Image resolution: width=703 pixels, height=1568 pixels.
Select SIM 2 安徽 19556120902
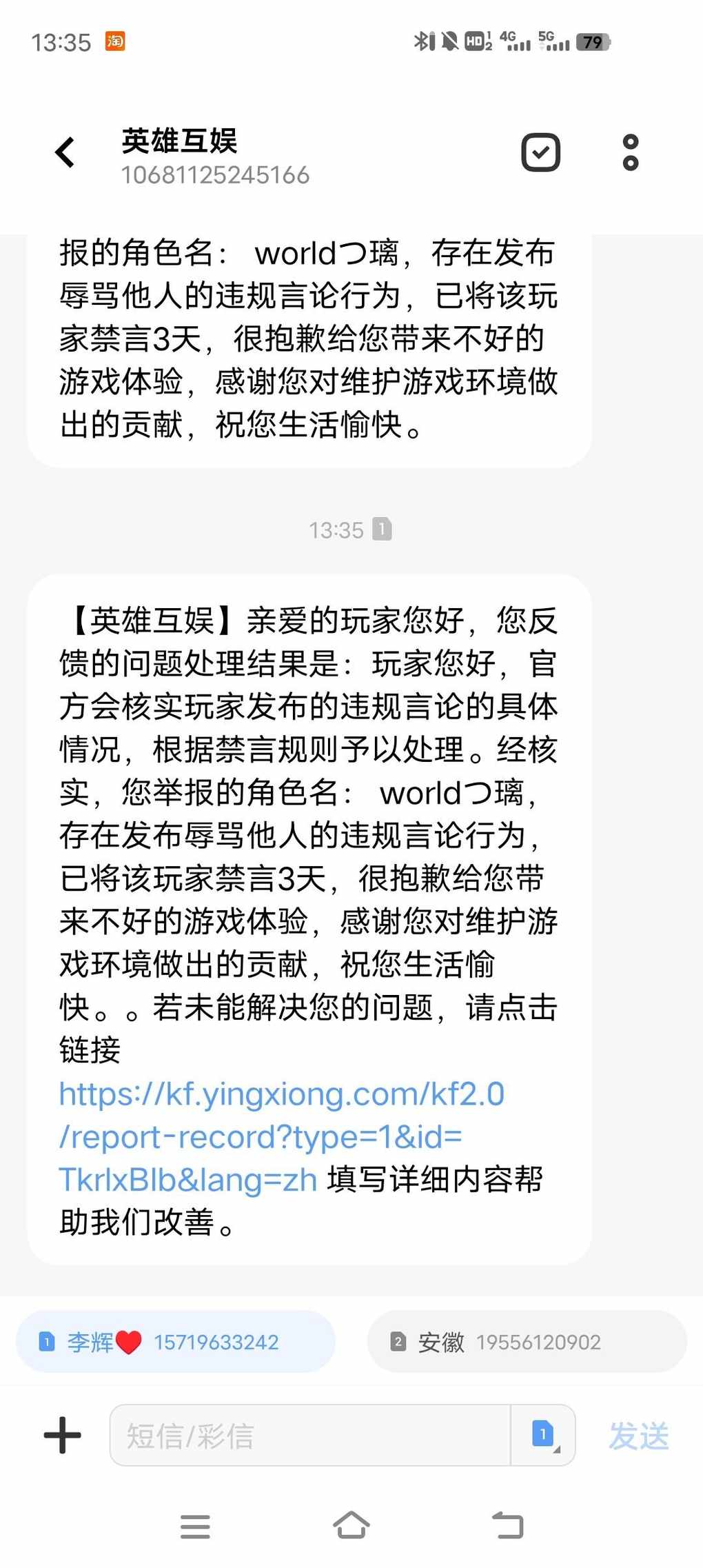527,1342
